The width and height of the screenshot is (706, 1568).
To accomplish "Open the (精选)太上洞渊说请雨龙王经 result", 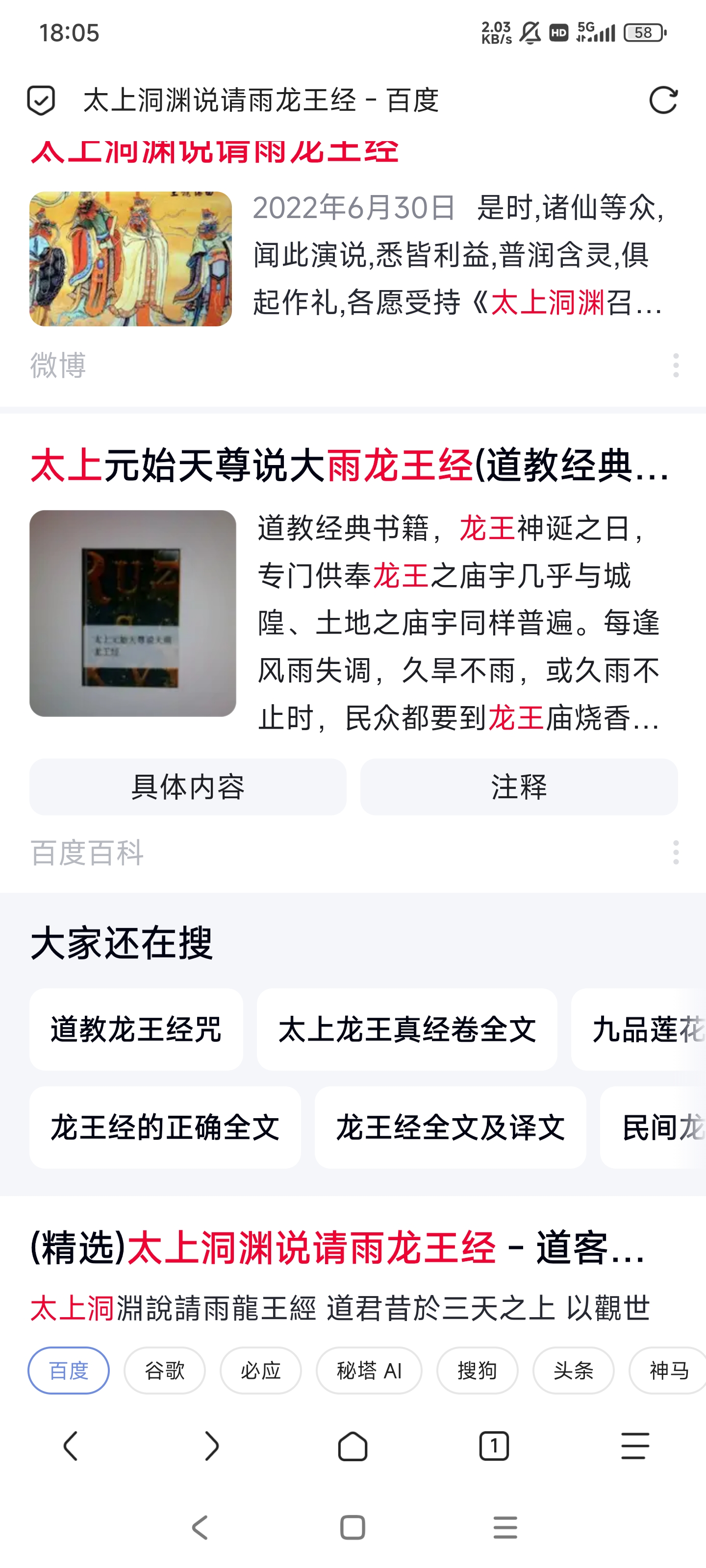I will 338,1247.
